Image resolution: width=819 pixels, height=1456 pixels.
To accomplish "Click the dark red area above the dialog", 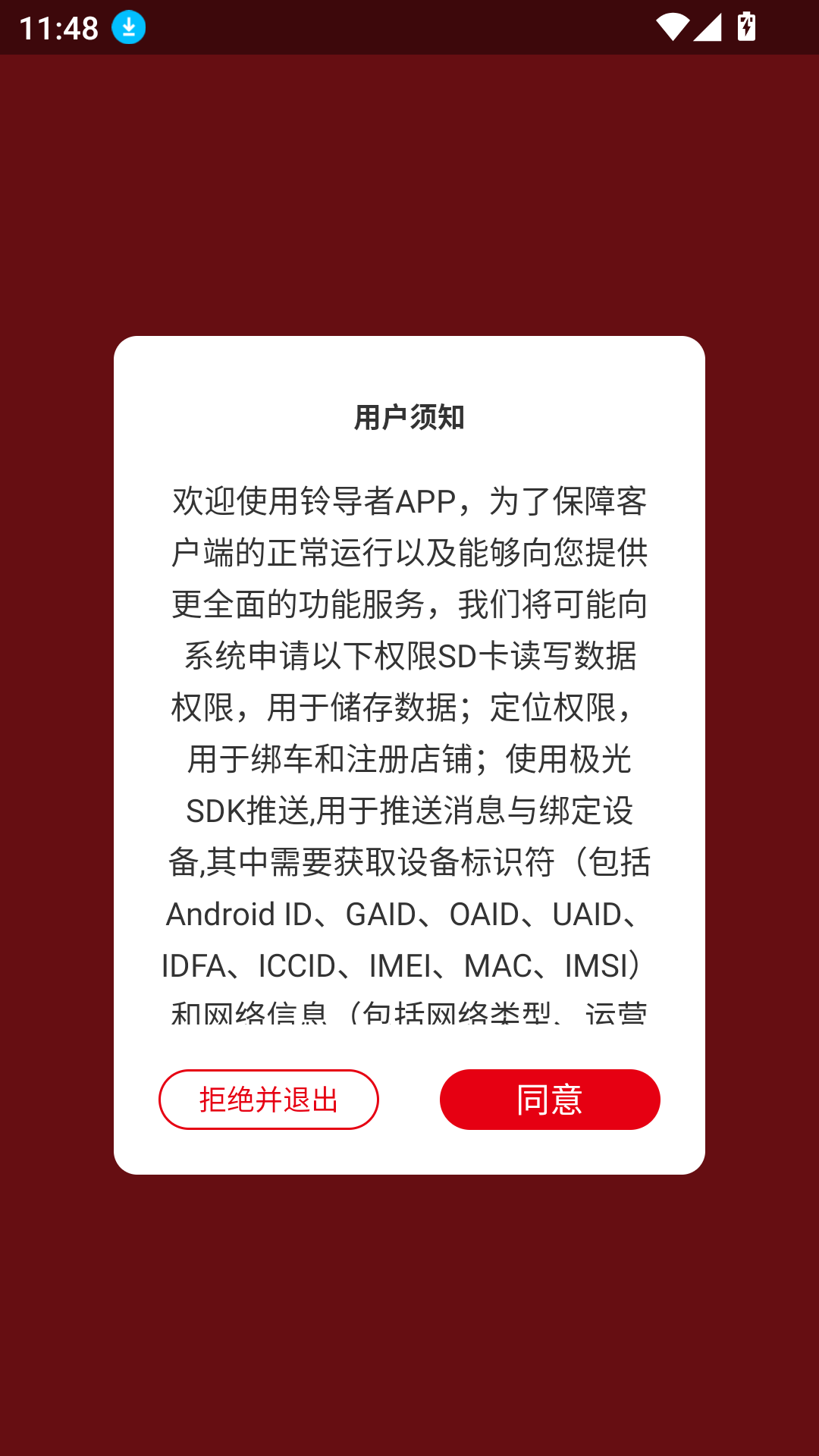I will pos(409,190).
